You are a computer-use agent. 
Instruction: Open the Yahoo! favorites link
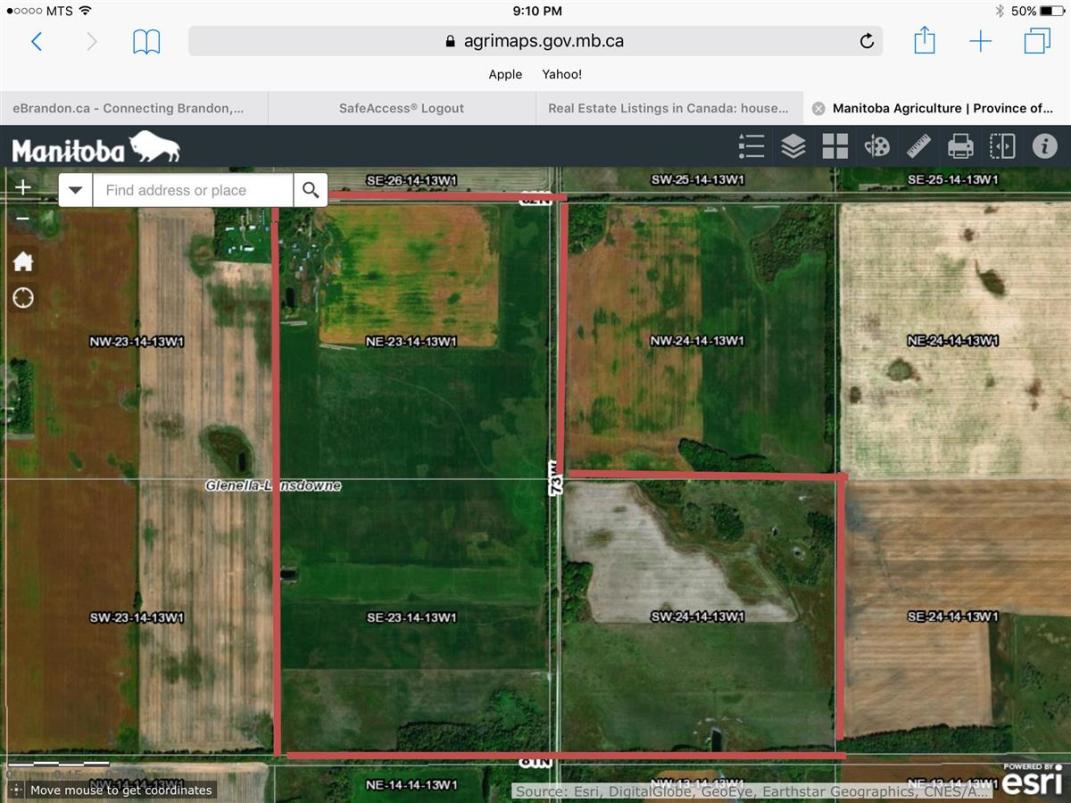pos(562,74)
